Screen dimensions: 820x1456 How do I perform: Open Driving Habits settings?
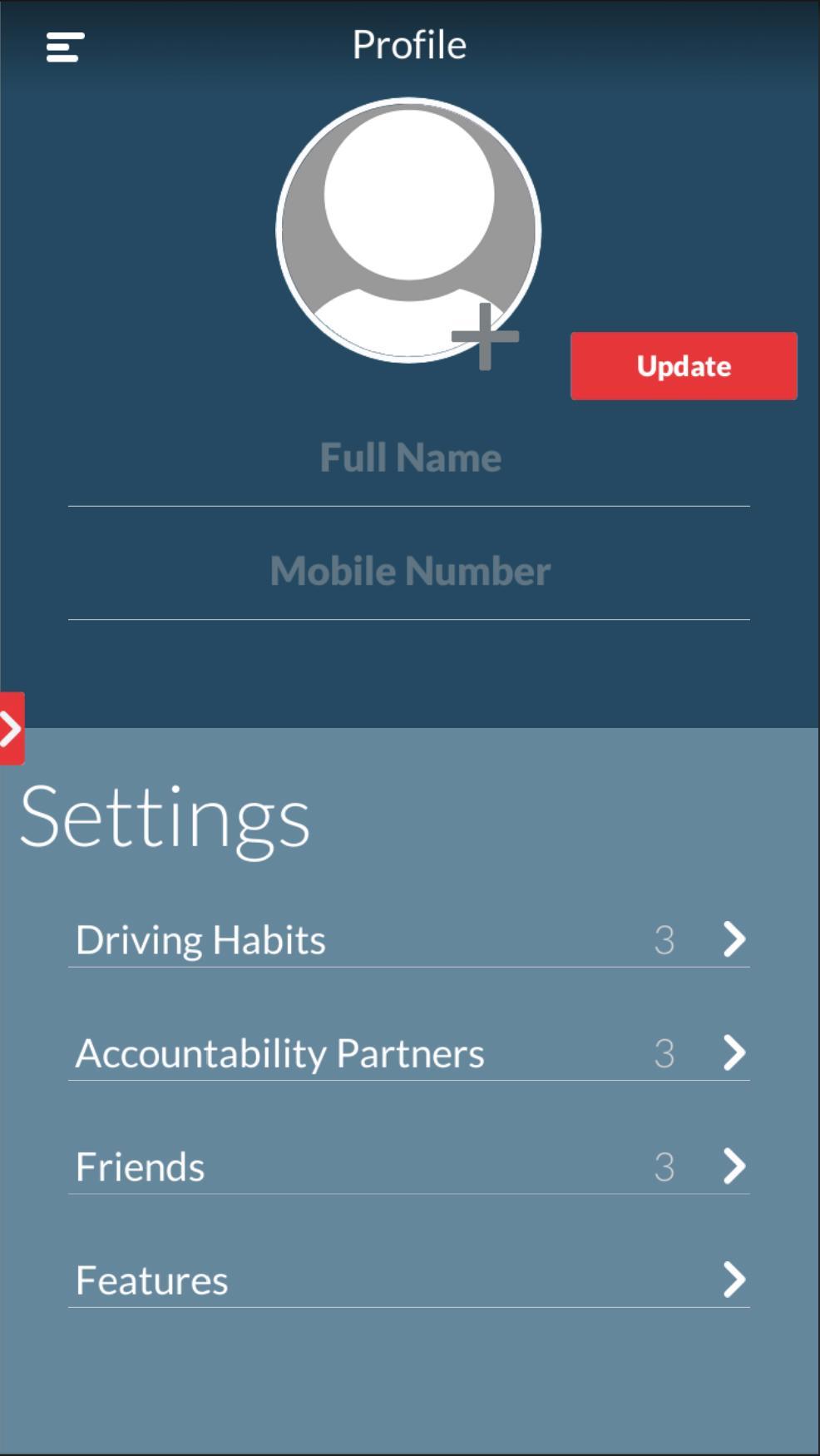(409, 940)
